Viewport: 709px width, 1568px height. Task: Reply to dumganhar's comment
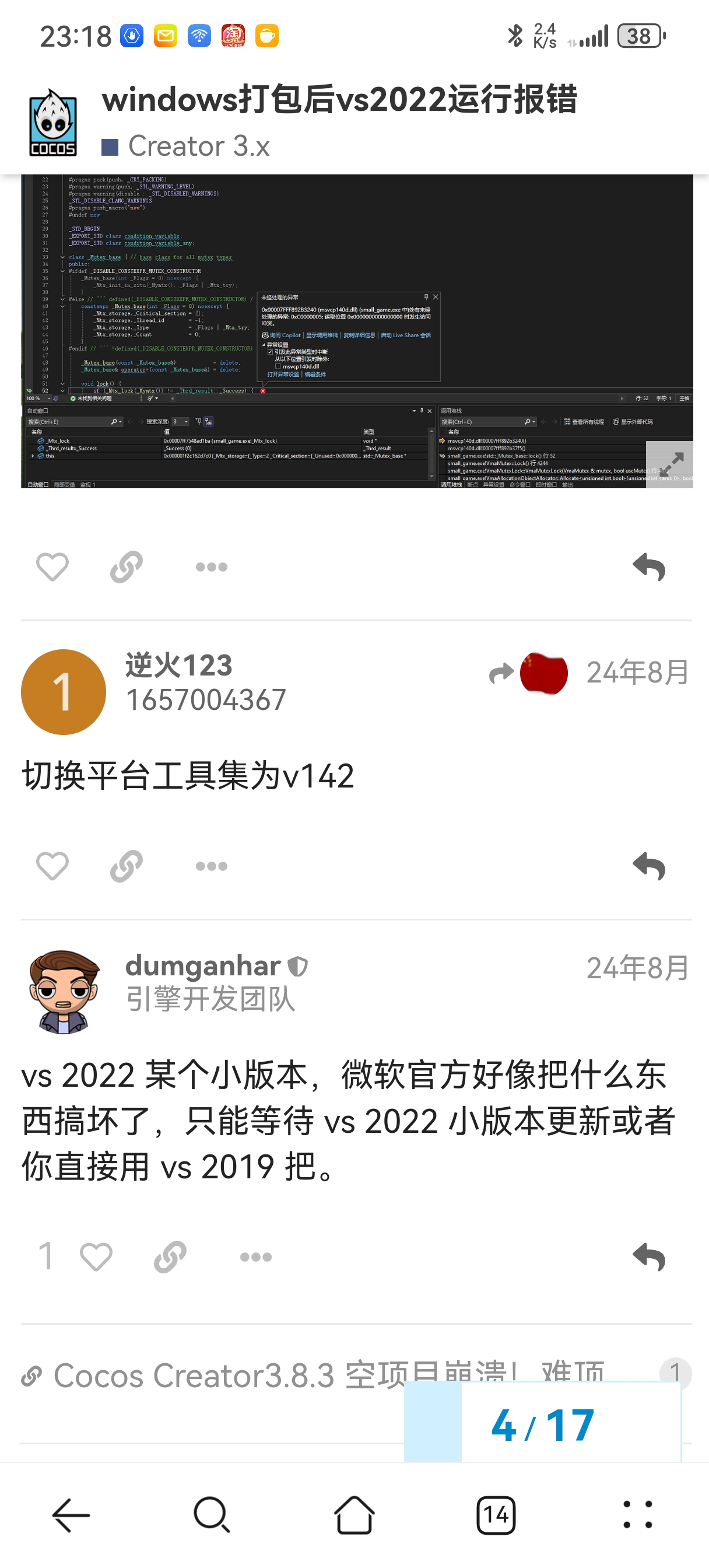[x=649, y=1256]
